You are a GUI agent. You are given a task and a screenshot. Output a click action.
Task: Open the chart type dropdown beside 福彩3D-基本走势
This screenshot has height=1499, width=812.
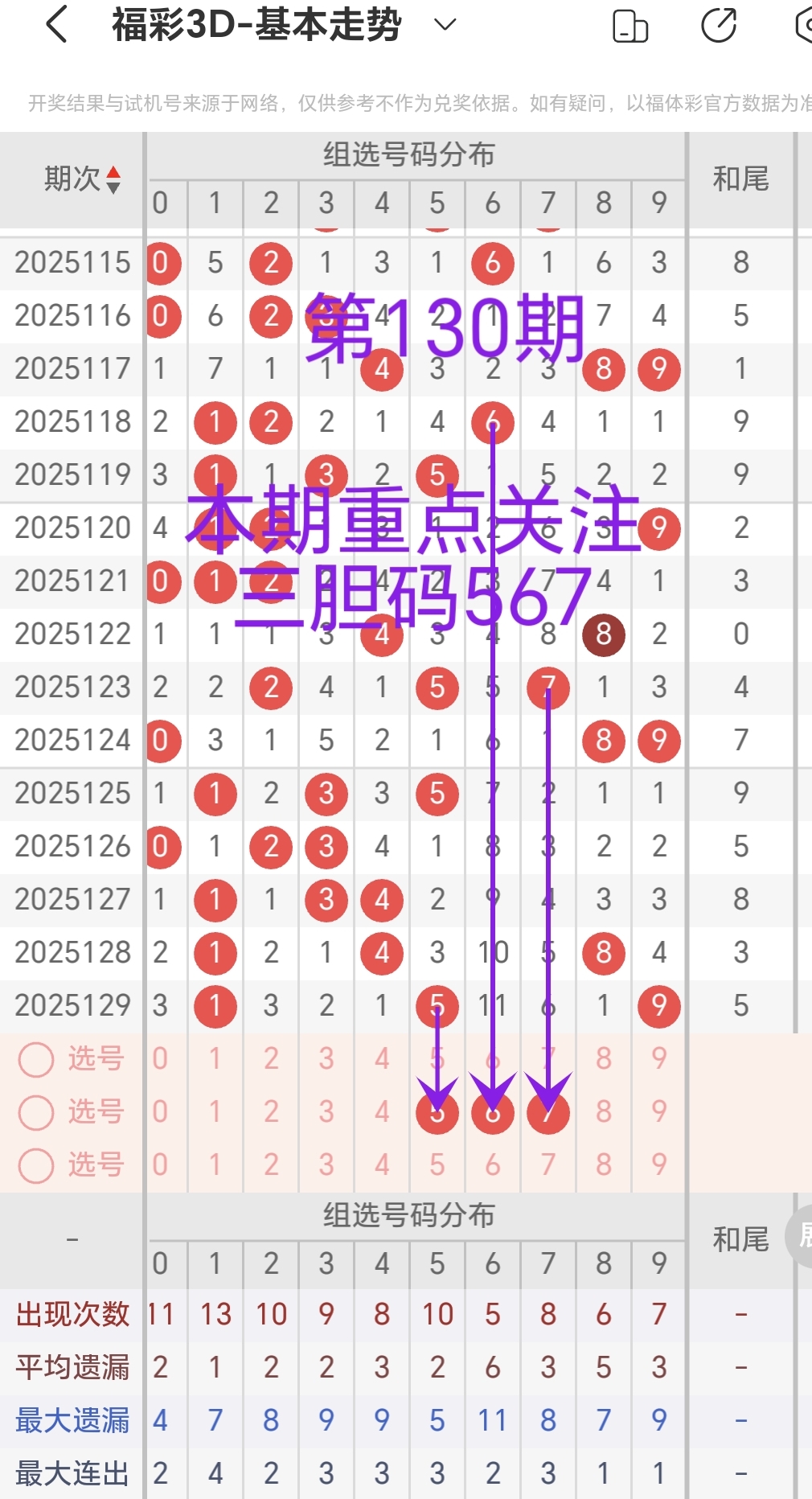pos(443,24)
